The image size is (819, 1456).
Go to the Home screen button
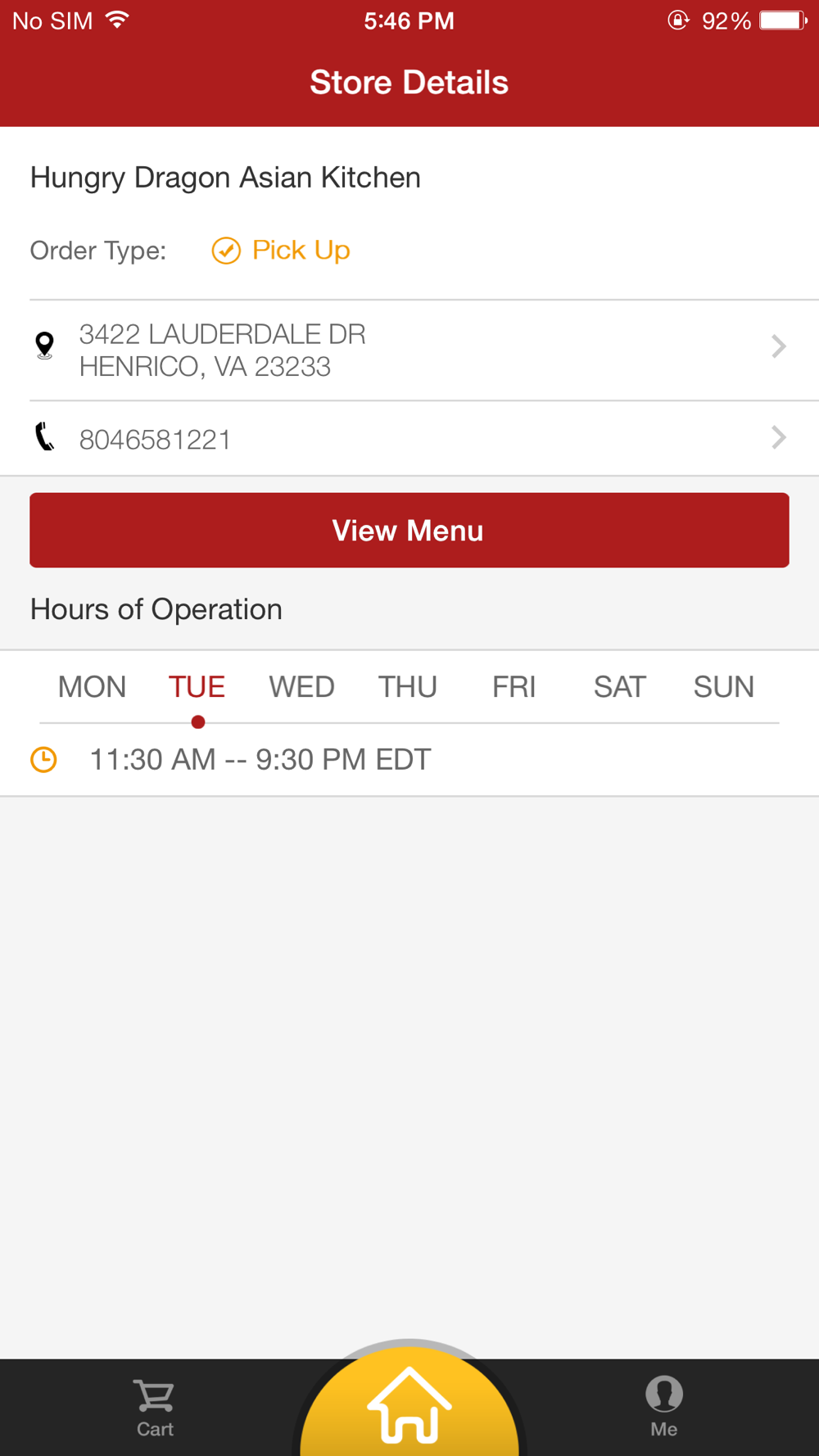click(x=409, y=1404)
